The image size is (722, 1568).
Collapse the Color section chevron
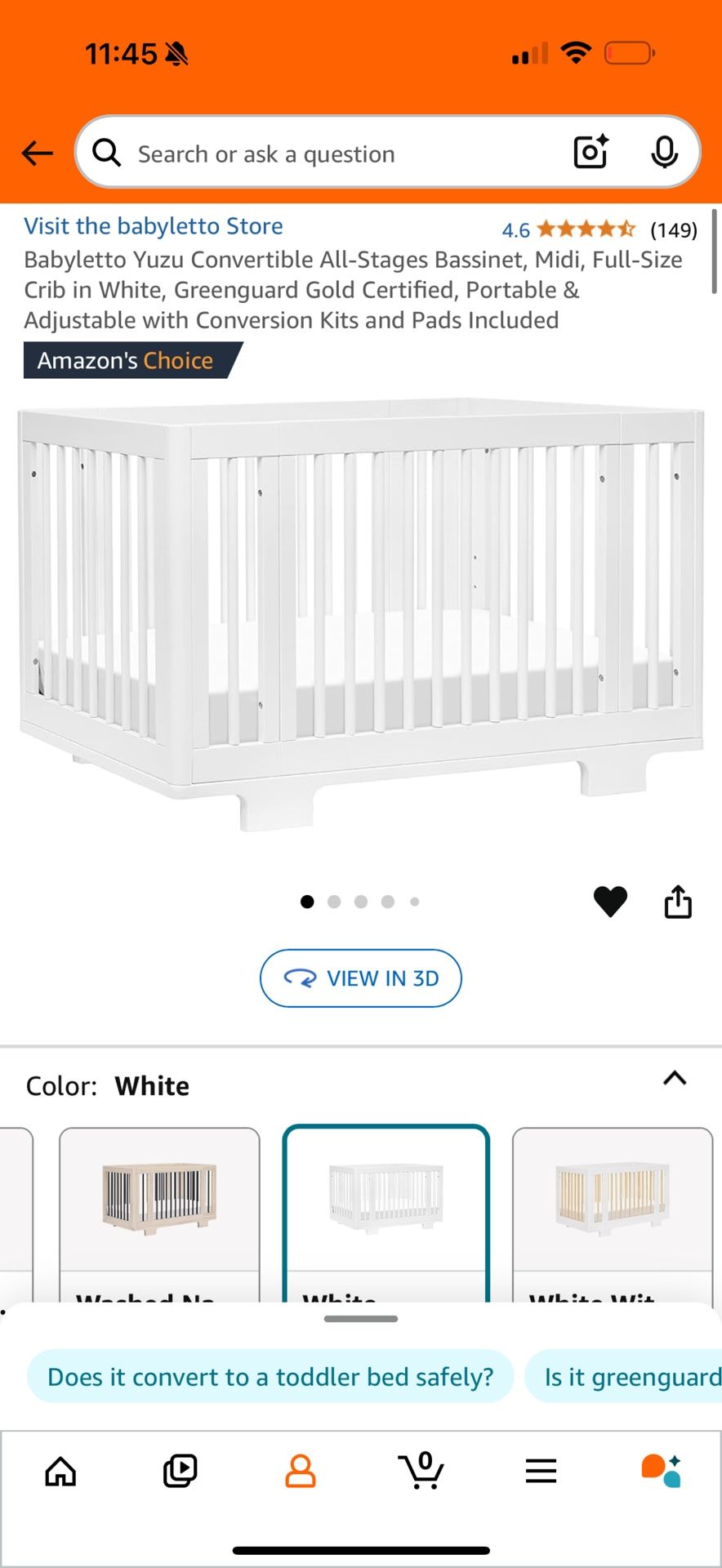click(x=675, y=1078)
